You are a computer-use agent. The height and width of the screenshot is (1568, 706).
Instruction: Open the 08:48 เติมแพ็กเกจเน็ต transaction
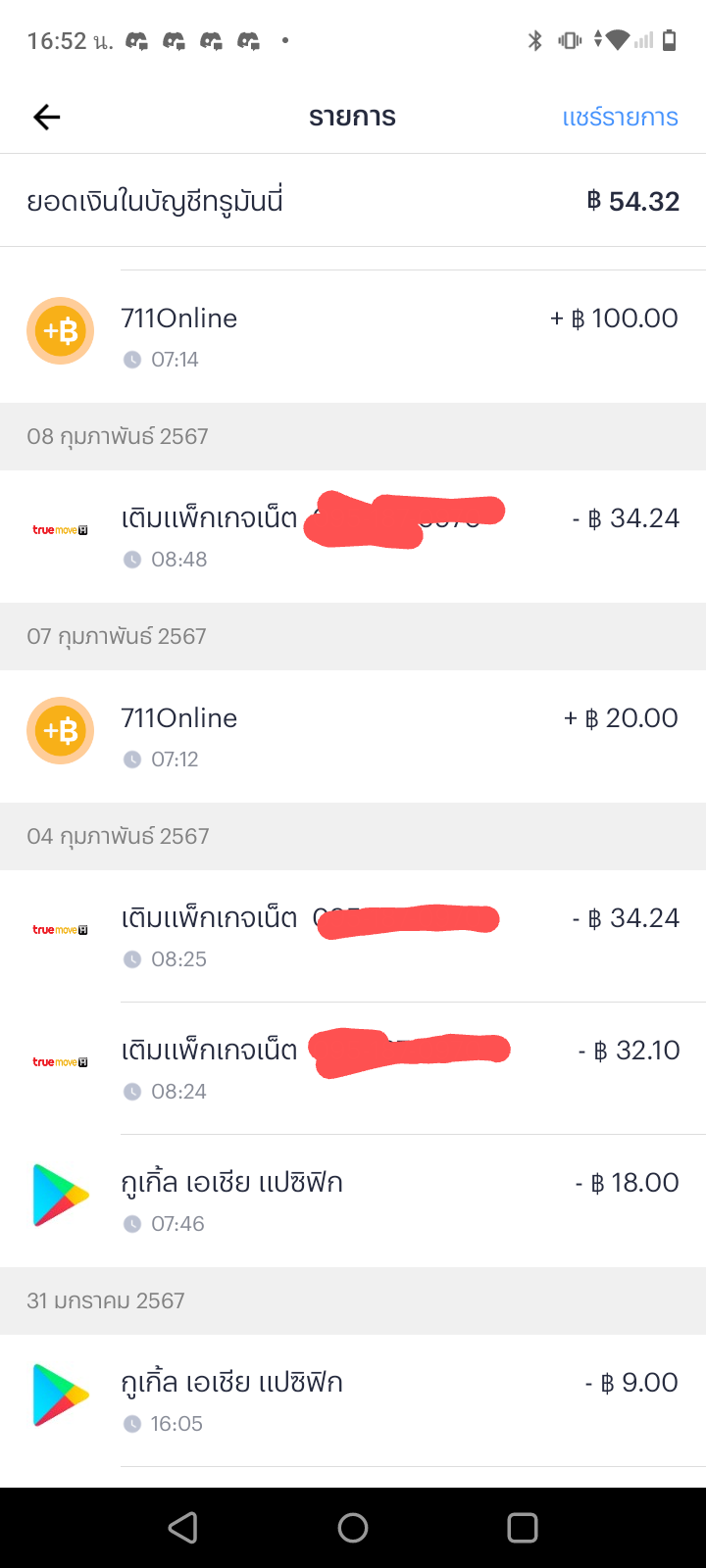click(x=353, y=536)
